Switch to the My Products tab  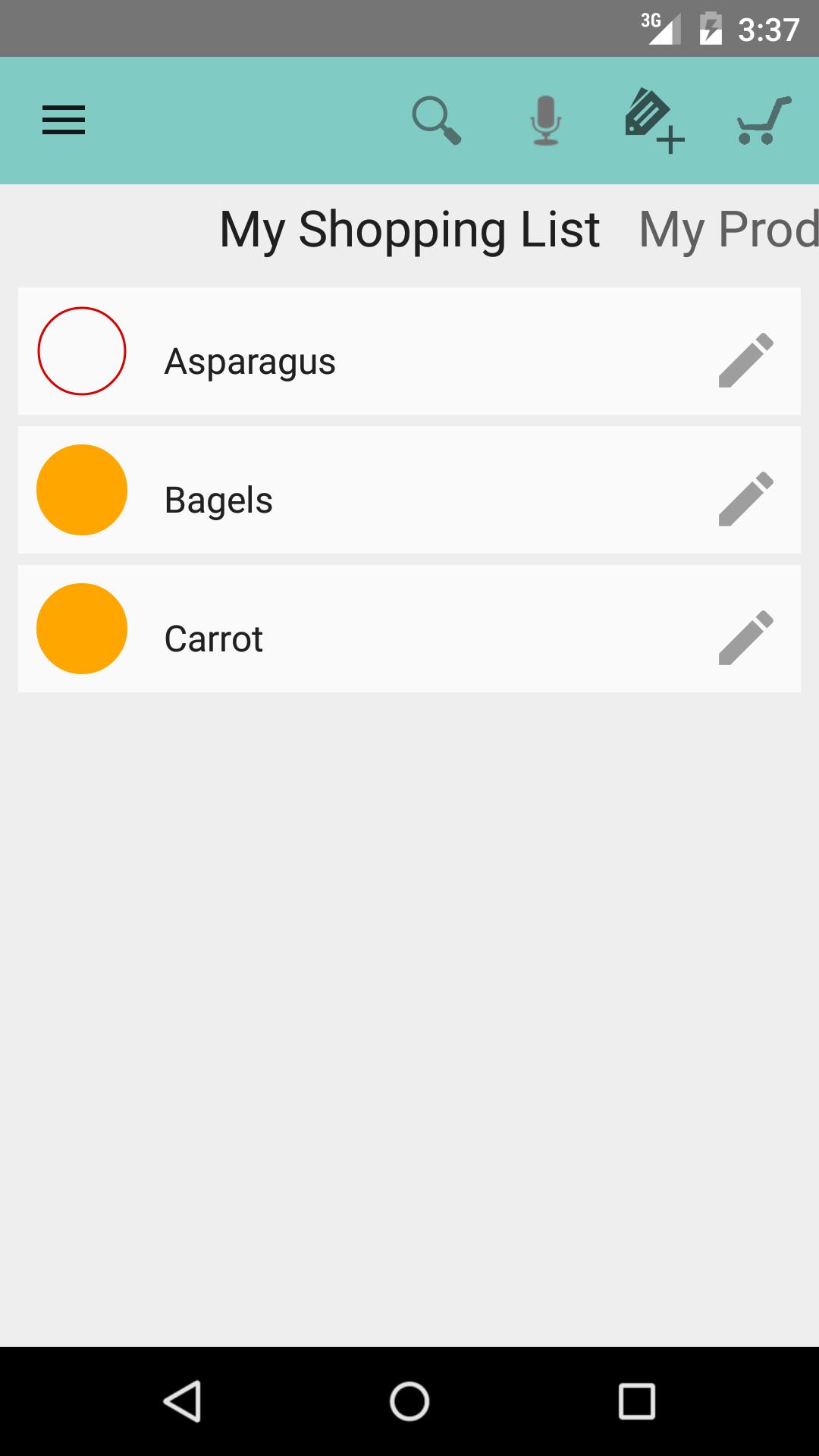tap(728, 227)
